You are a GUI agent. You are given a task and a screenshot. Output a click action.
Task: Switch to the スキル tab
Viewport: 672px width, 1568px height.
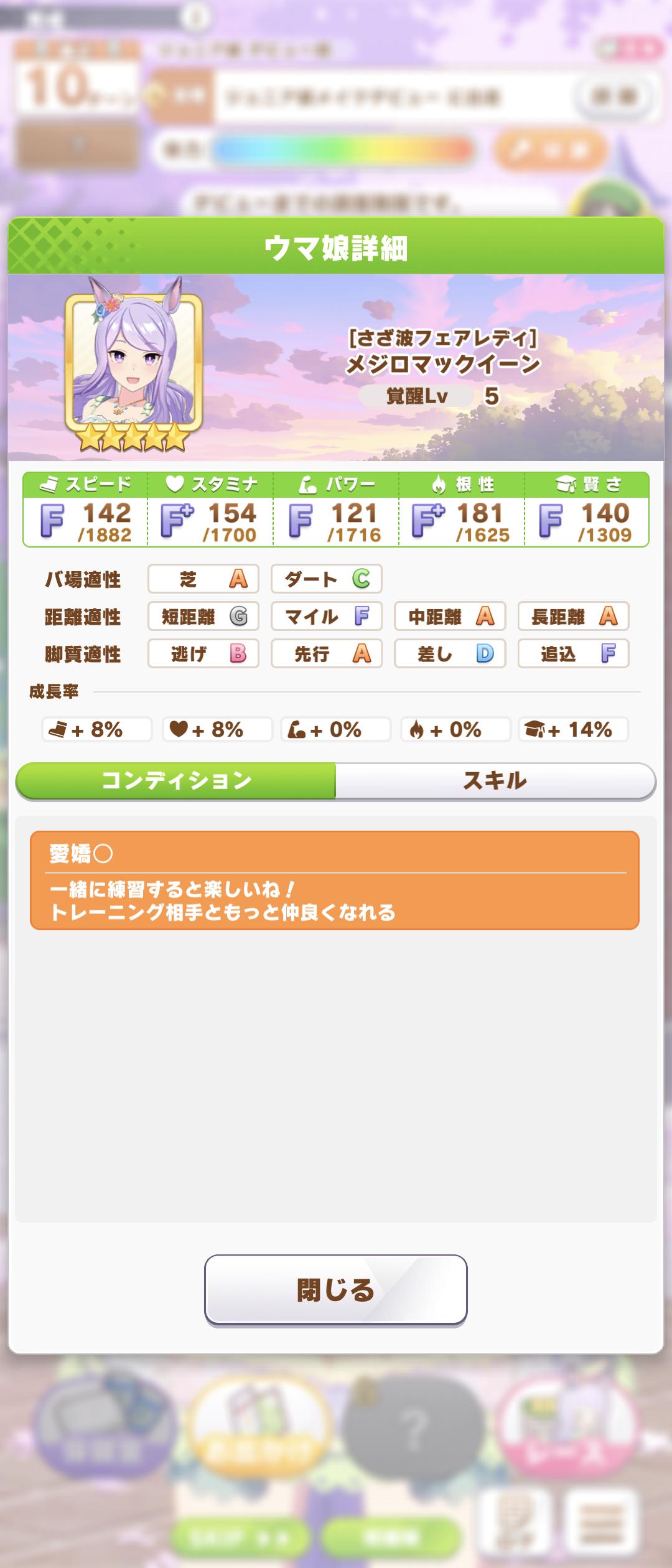495,780
